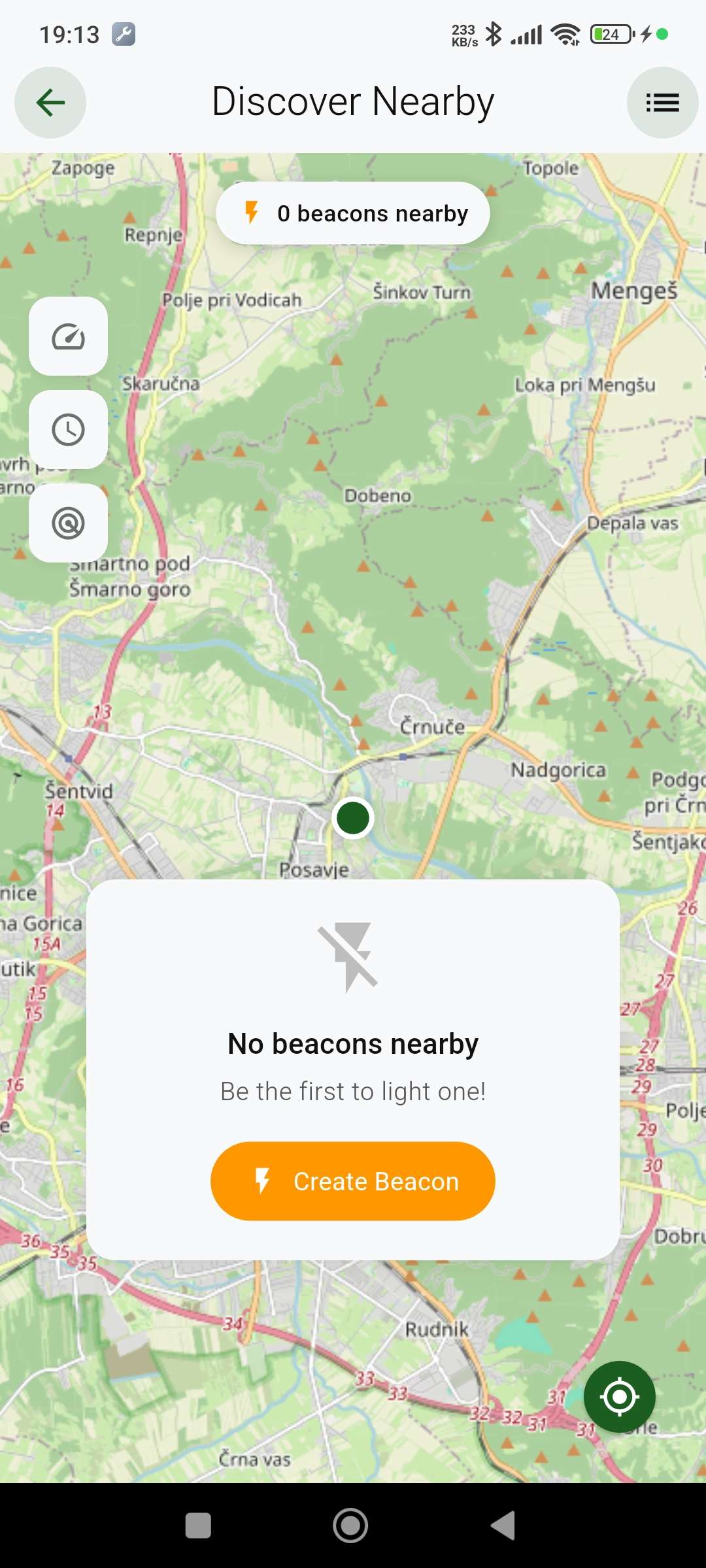Image resolution: width=706 pixels, height=1568 pixels.
Task: Tap the target search-radius icon on the left sidebar
Action: [x=68, y=523]
